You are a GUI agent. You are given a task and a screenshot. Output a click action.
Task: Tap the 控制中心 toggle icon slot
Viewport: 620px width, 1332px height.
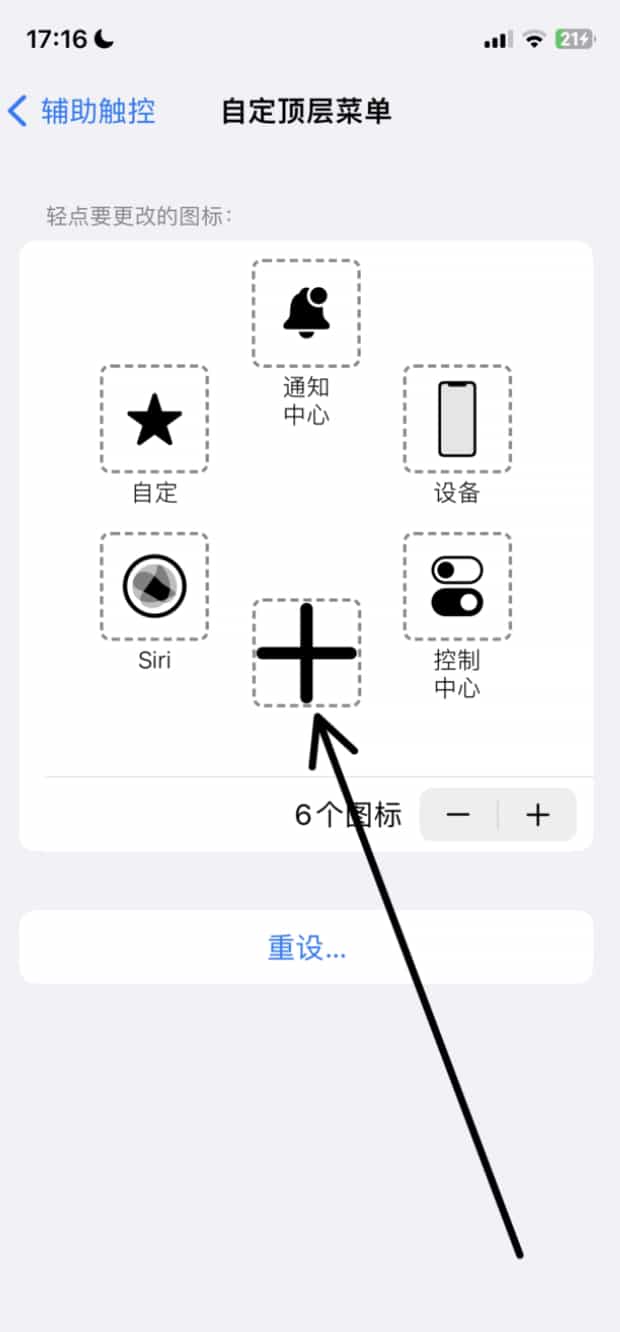457,586
